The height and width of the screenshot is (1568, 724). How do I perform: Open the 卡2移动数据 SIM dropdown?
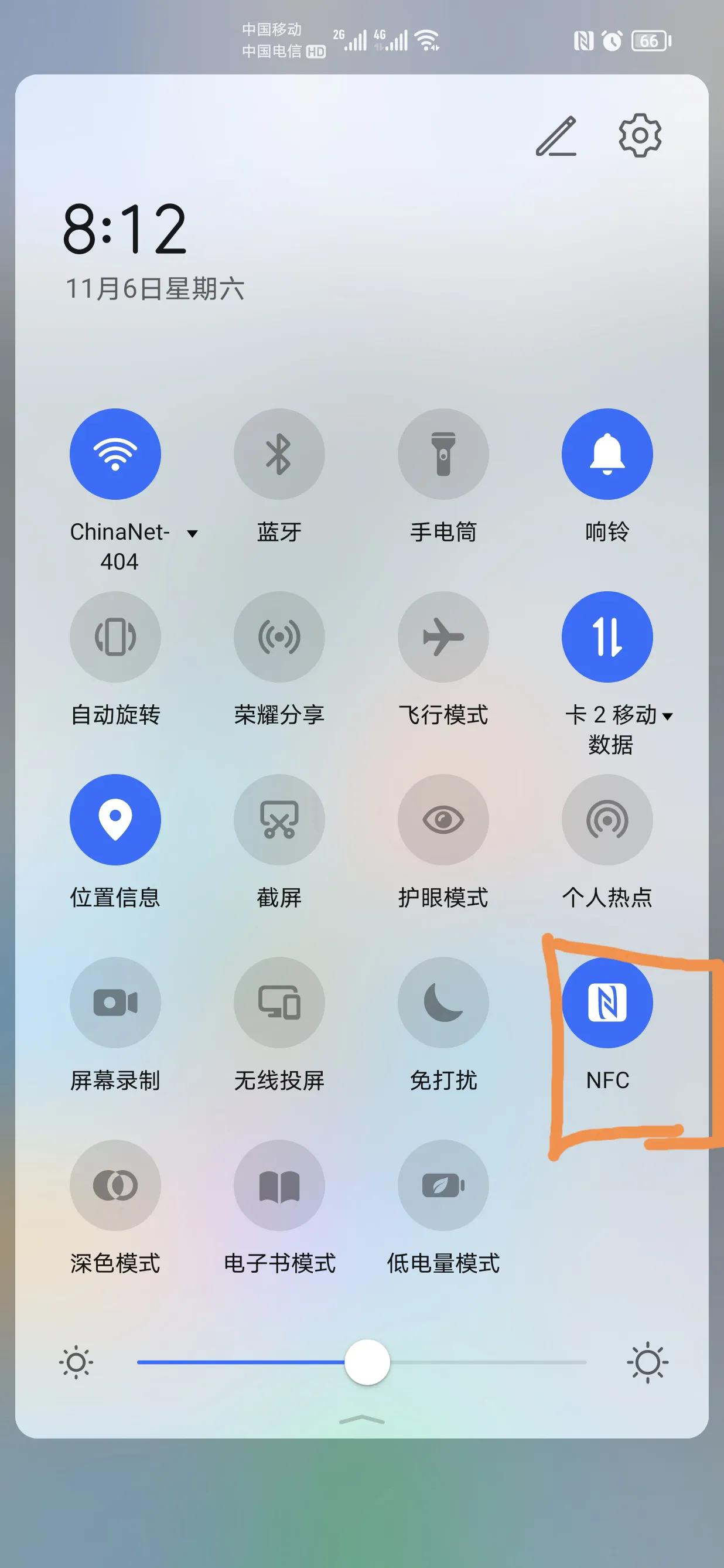pyautogui.click(x=667, y=717)
